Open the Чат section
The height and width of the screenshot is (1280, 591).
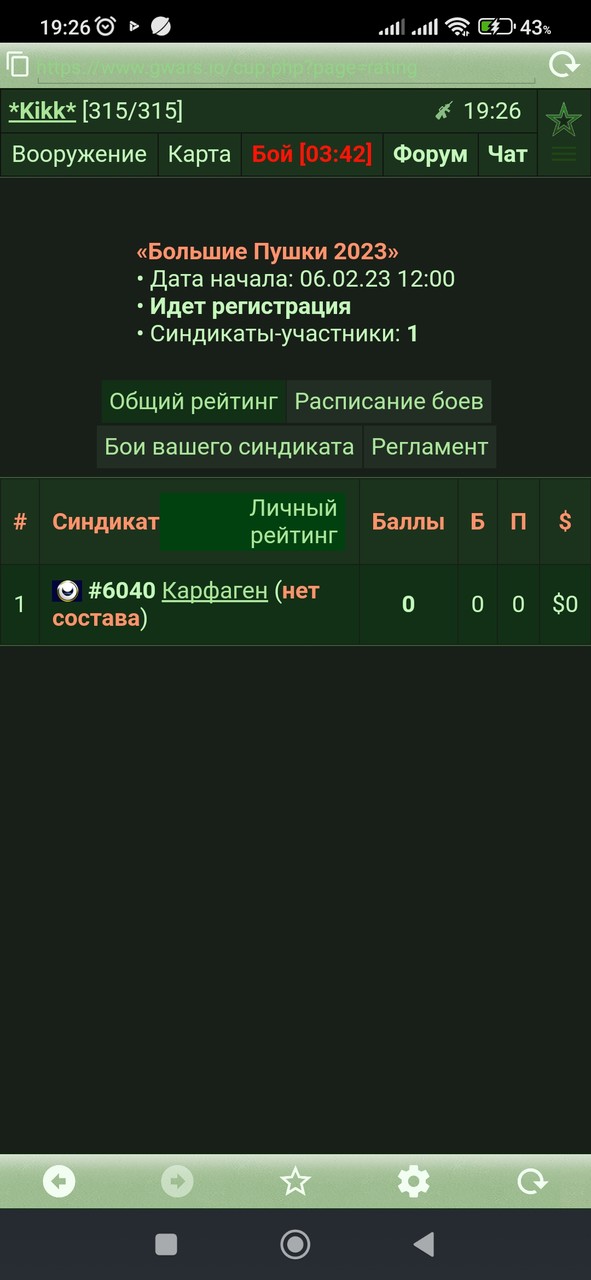(507, 154)
